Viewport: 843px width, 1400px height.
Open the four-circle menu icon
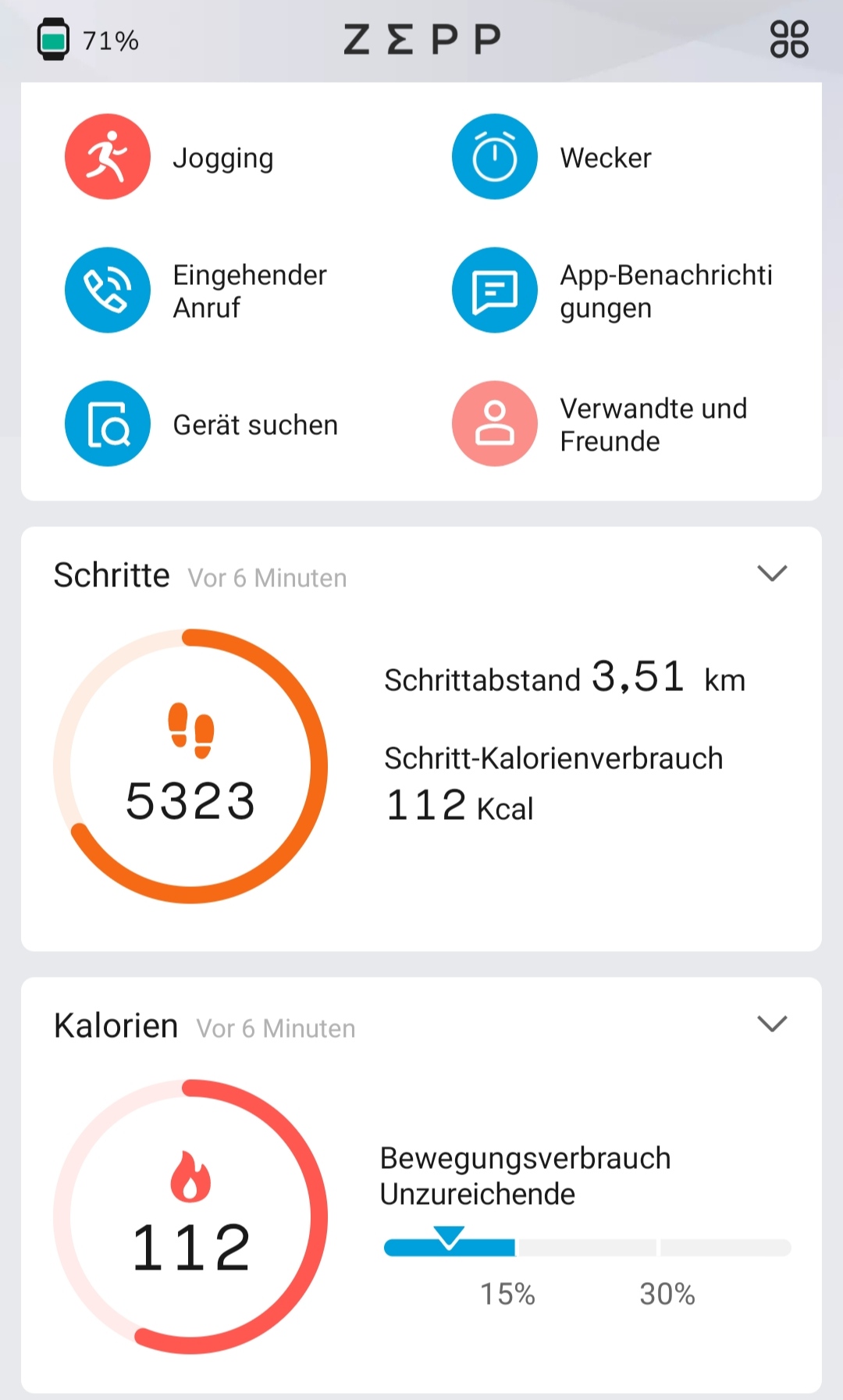788,39
